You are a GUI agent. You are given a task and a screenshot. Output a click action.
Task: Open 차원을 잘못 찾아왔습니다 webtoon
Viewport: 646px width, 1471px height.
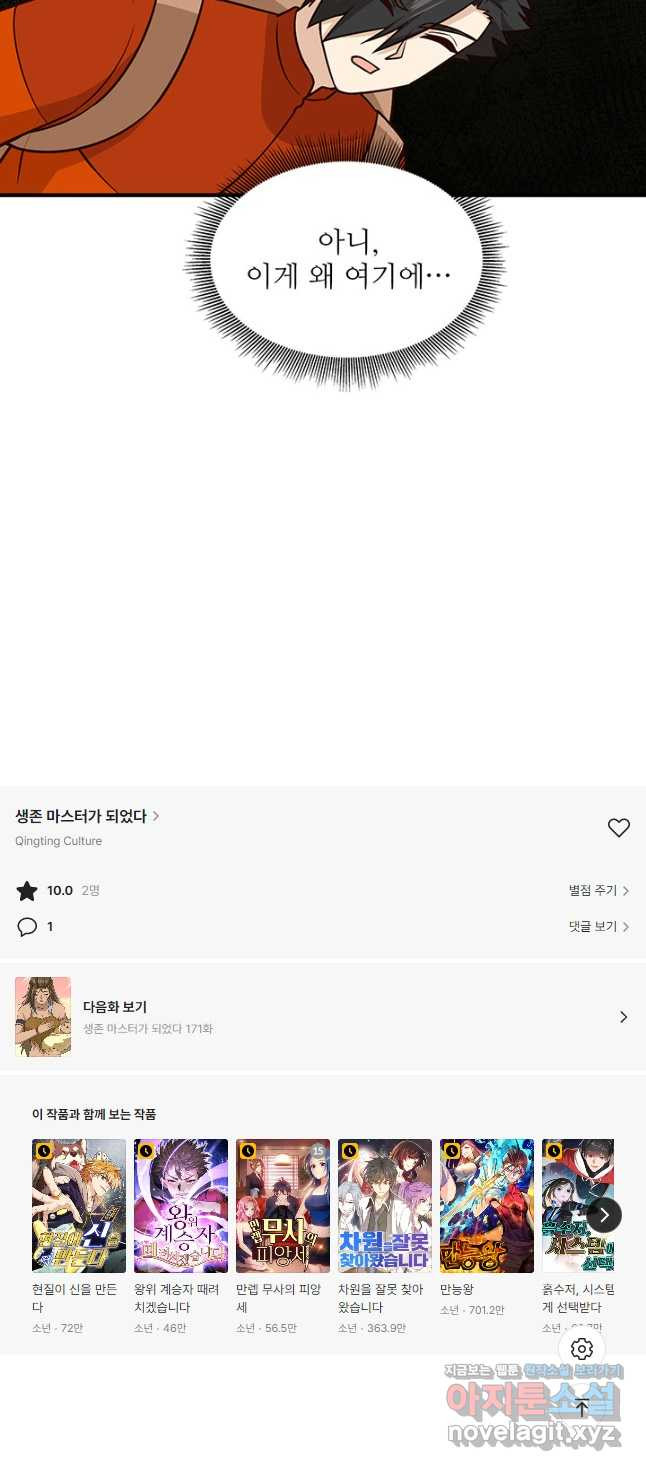(x=385, y=1205)
